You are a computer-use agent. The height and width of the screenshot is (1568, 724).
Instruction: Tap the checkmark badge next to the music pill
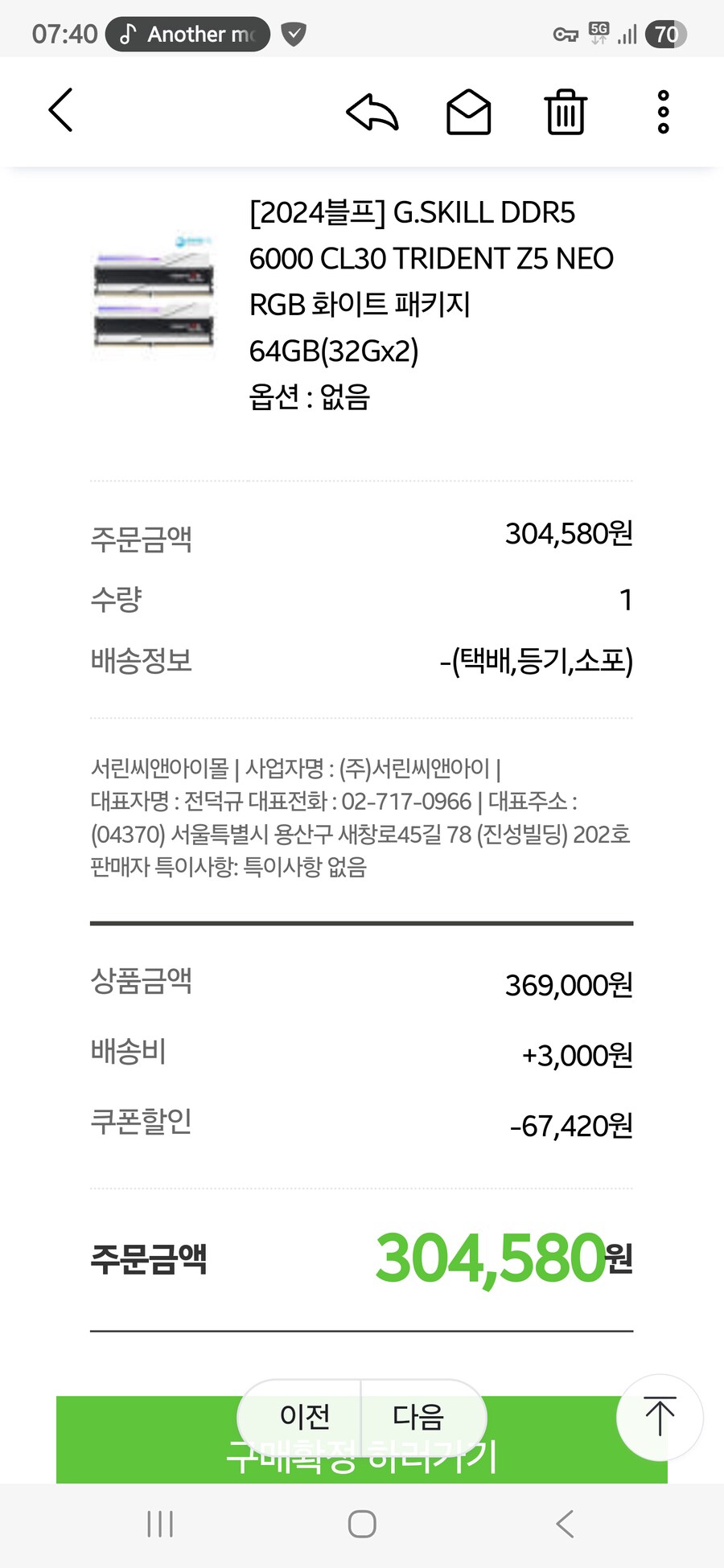pyautogui.click(x=293, y=35)
